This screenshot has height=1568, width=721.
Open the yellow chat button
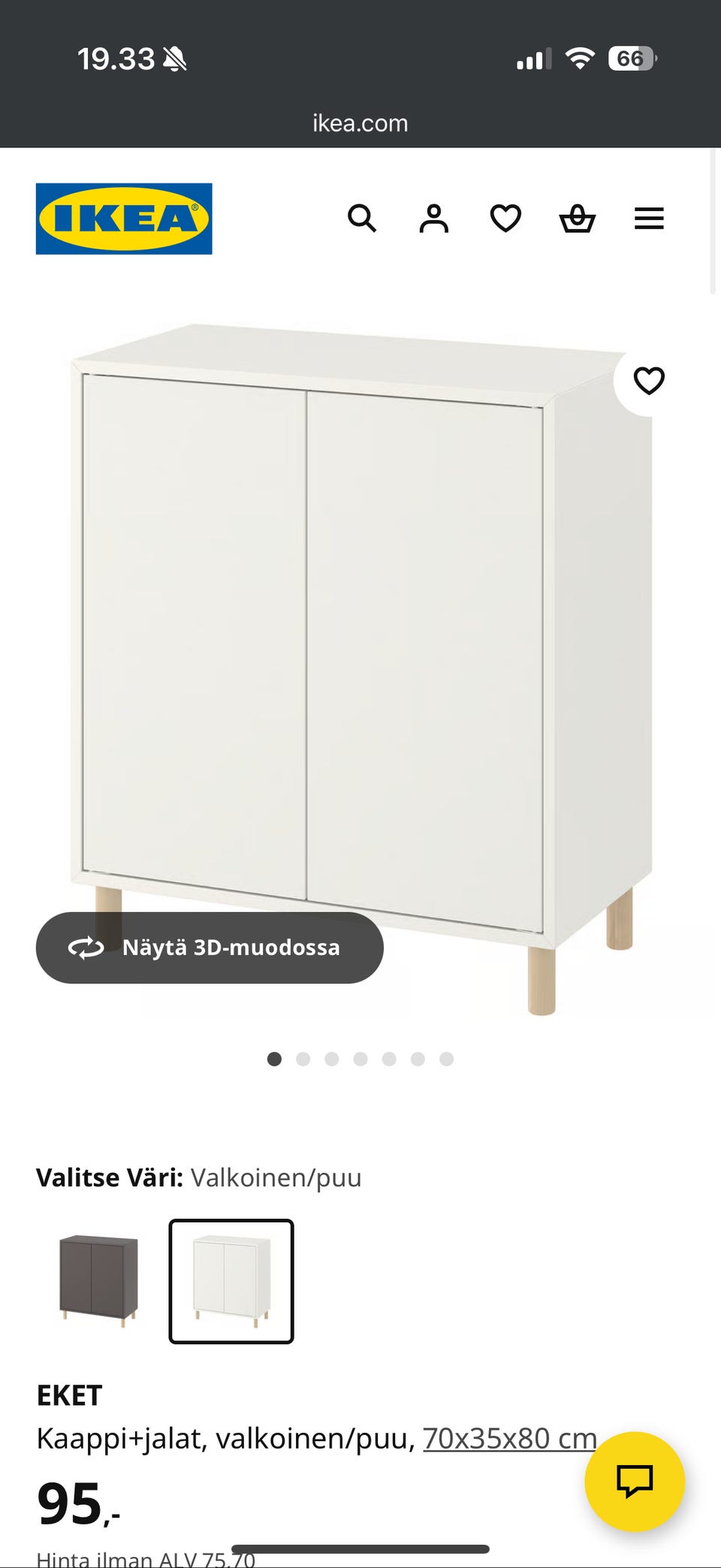tap(634, 1481)
